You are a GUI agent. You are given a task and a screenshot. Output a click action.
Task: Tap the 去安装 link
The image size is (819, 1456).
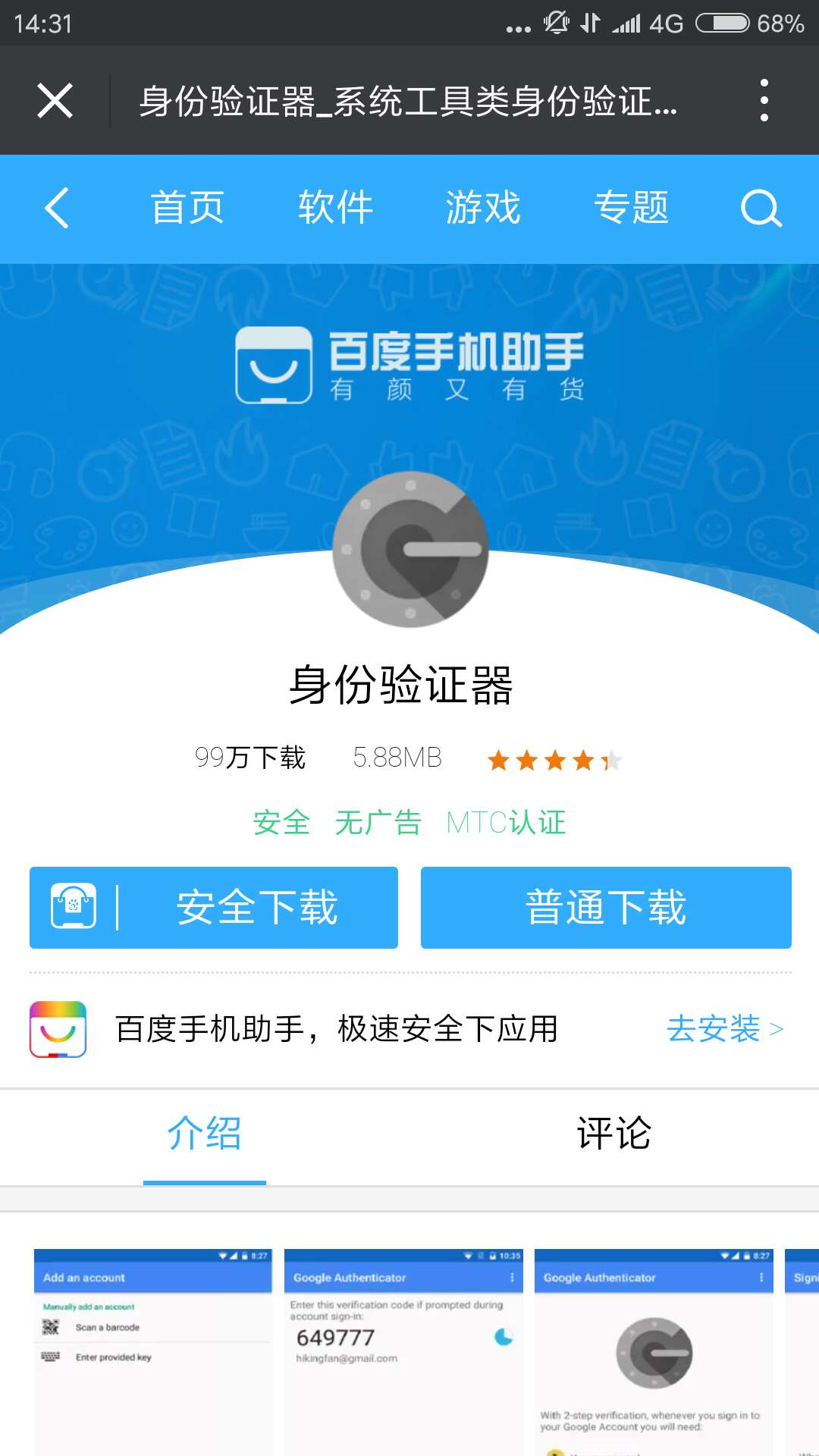coord(724,1029)
